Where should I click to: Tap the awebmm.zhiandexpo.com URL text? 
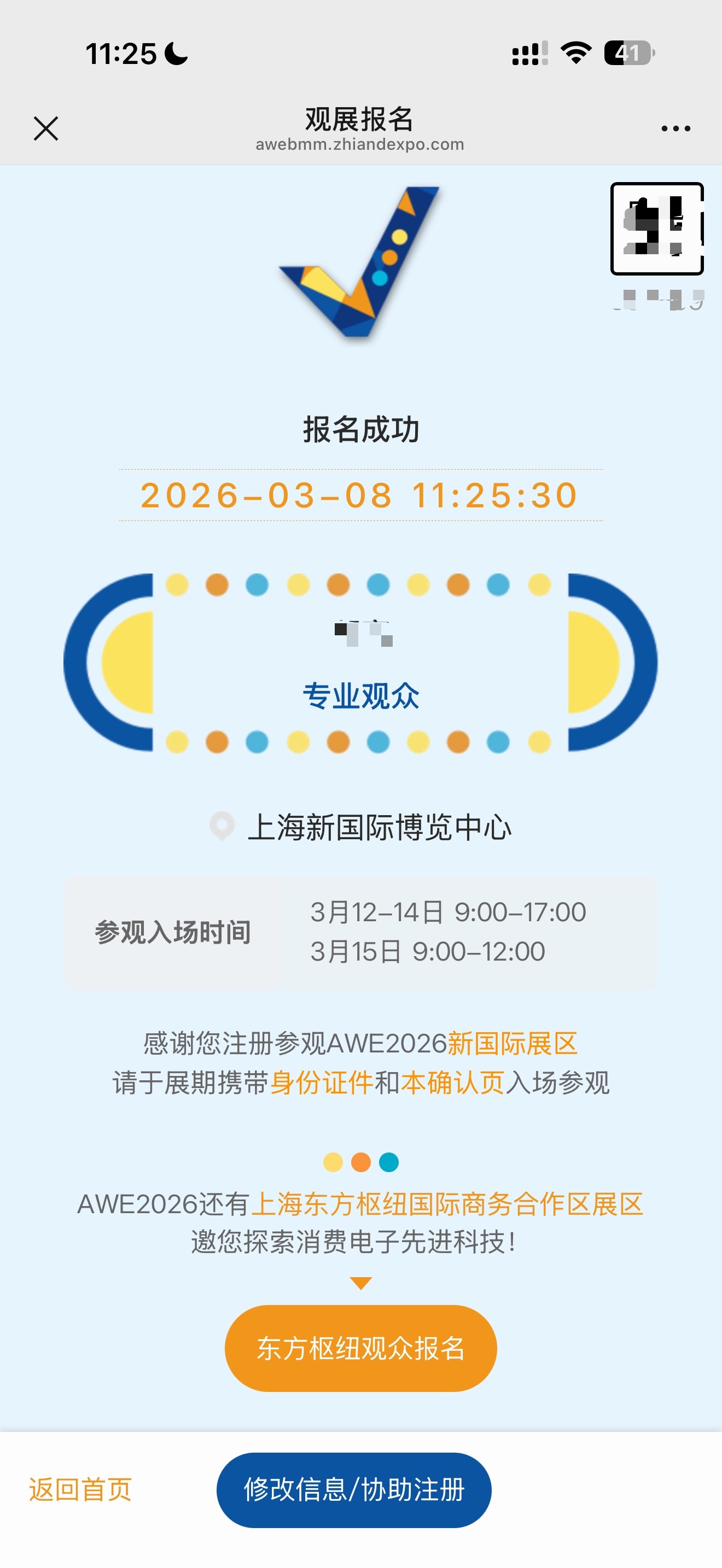coord(360,144)
